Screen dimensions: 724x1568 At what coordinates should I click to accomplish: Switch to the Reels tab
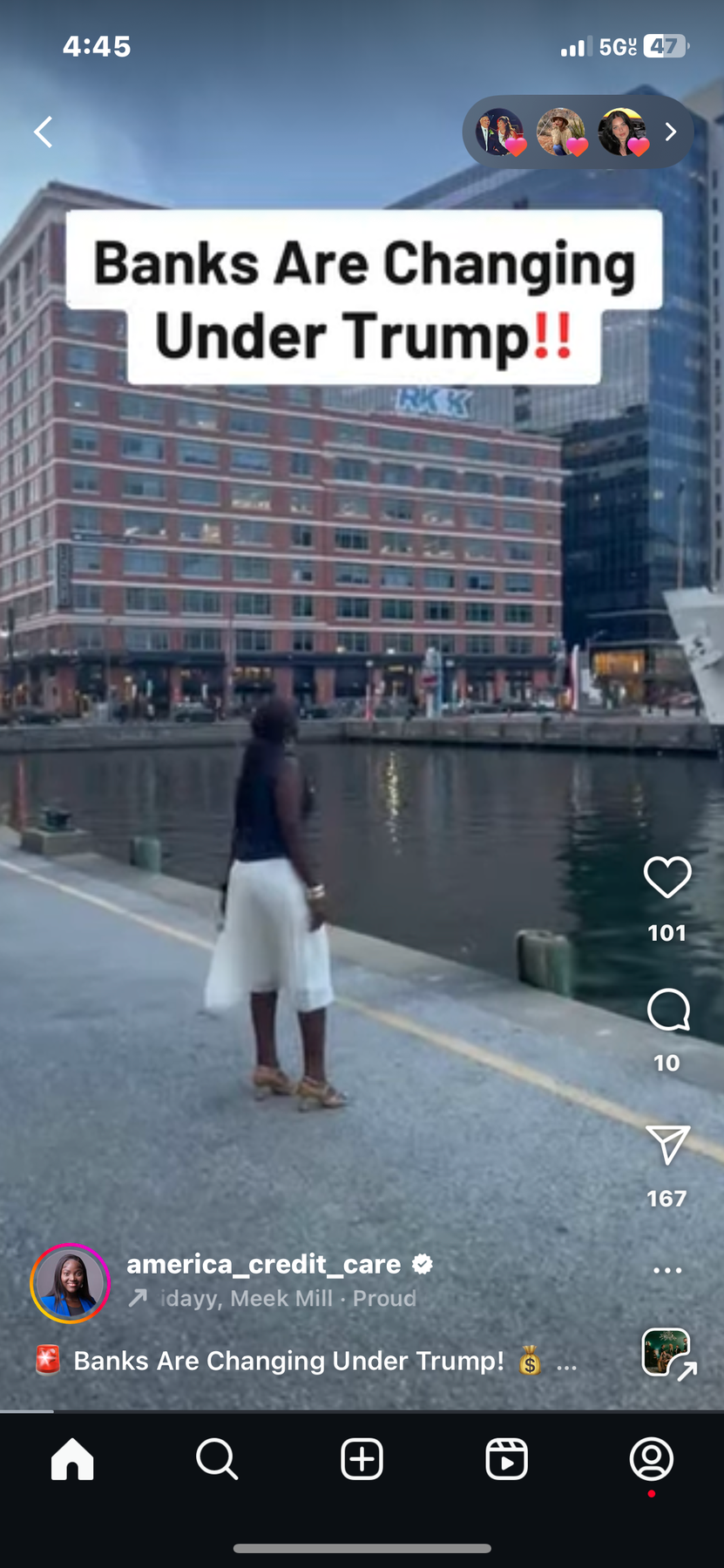click(x=506, y=1459)
